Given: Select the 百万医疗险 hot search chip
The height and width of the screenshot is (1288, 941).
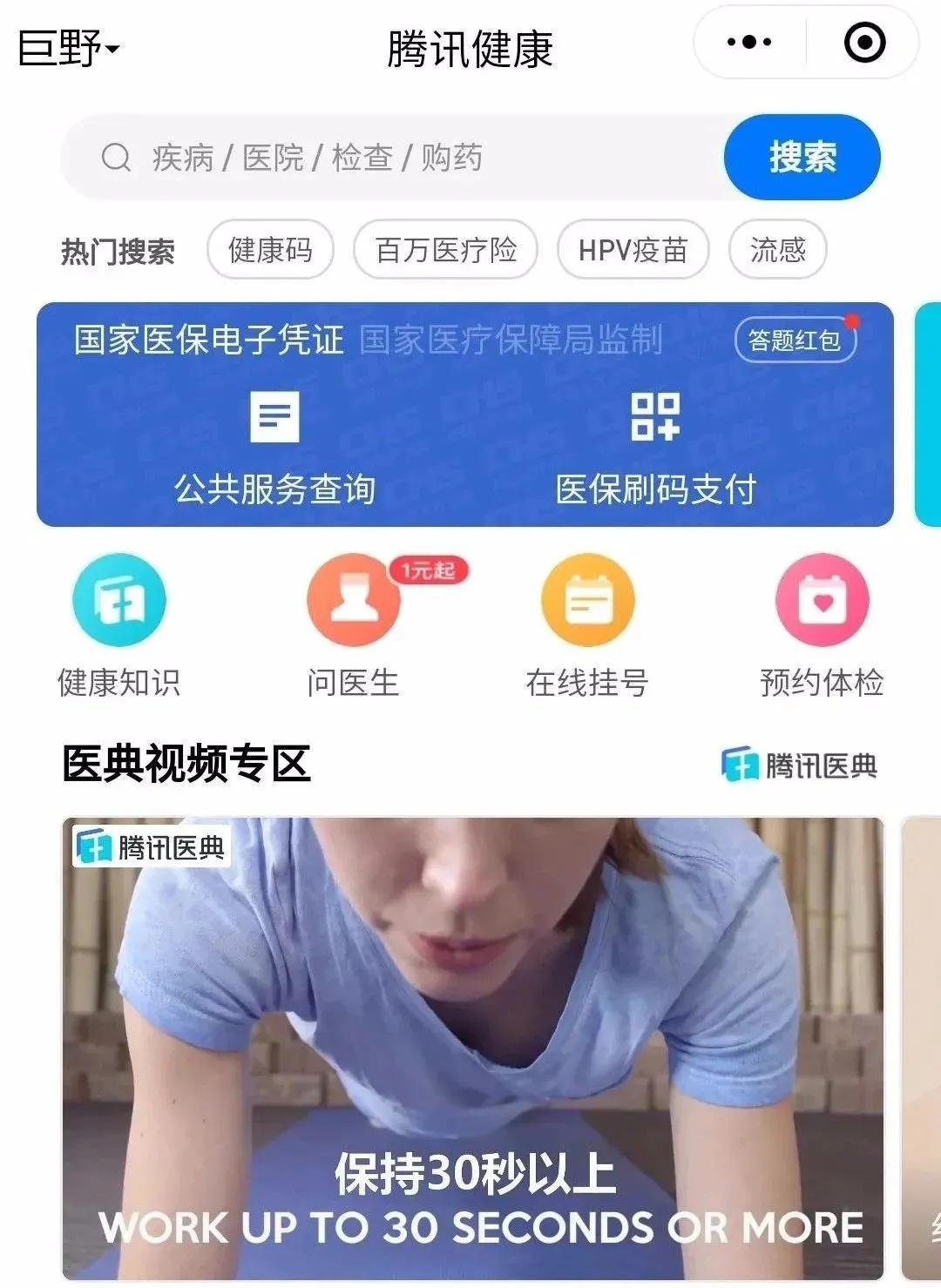Looking at the screenshot, I should coord(445,250).
